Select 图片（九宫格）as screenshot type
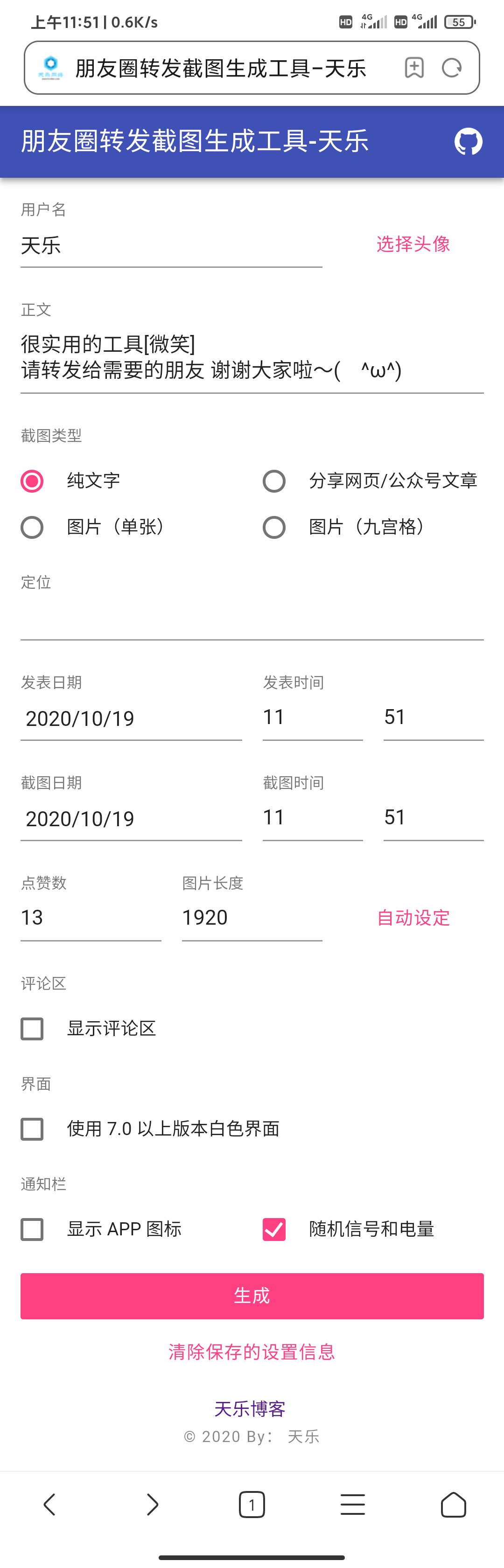This screenshot has width=504, height=1568. 274,527
